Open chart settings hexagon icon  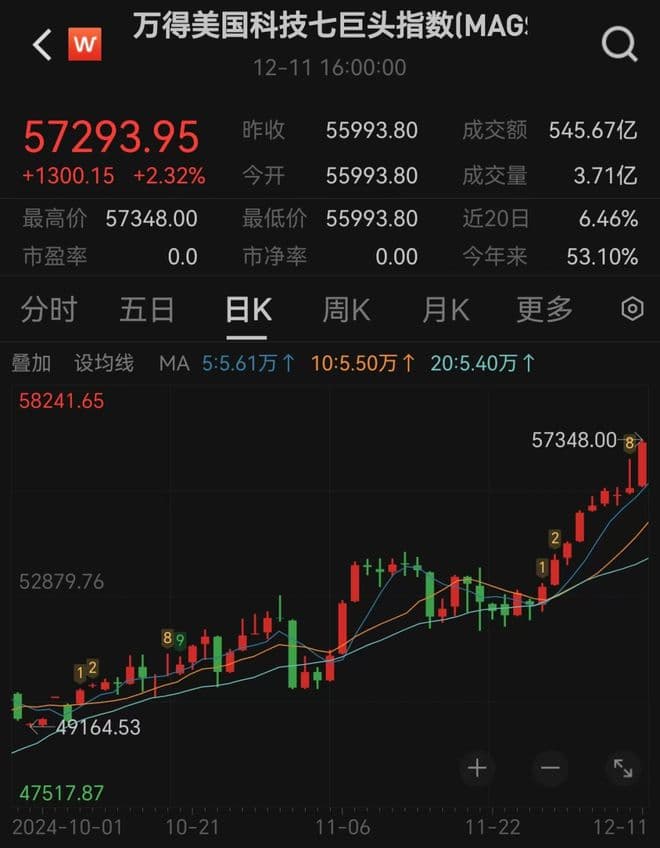click(x=632, y=310)
